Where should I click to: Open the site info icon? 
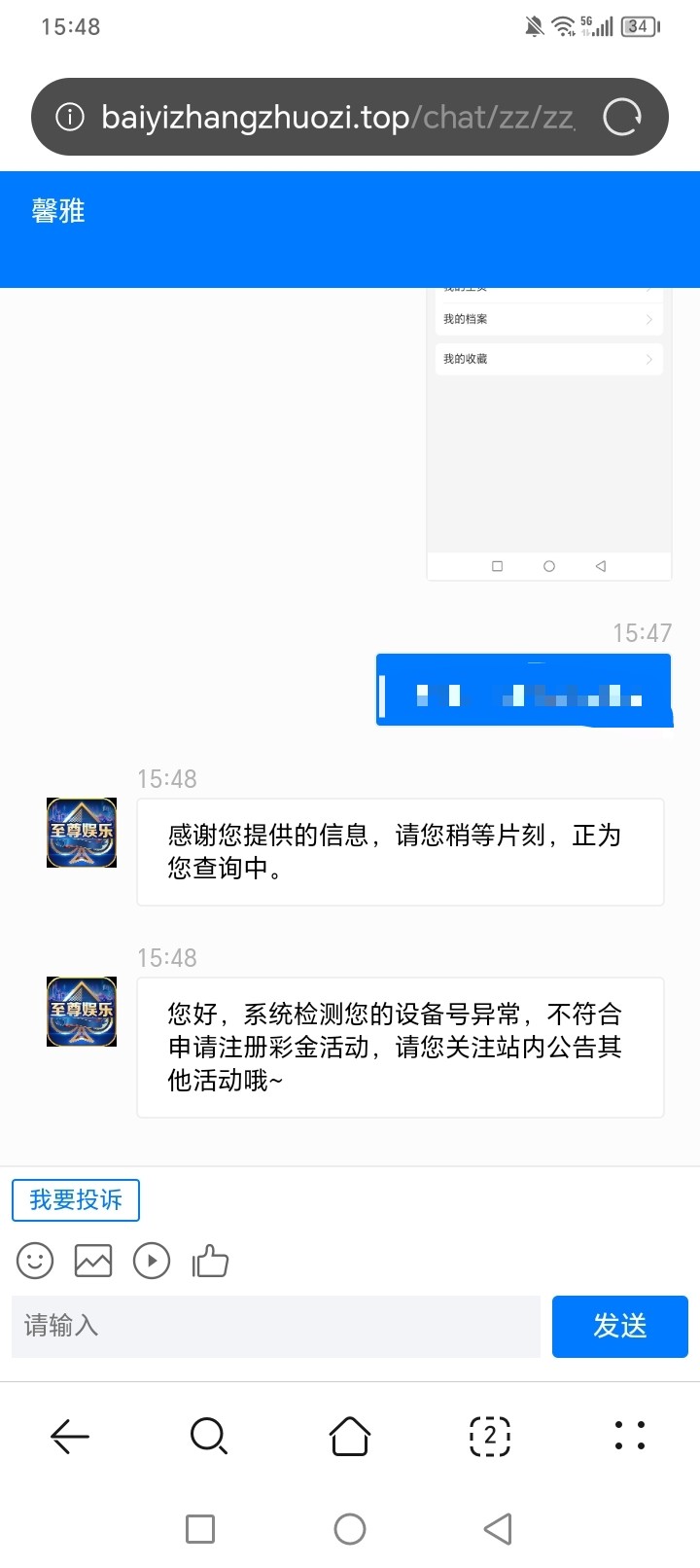click(70, 118)
